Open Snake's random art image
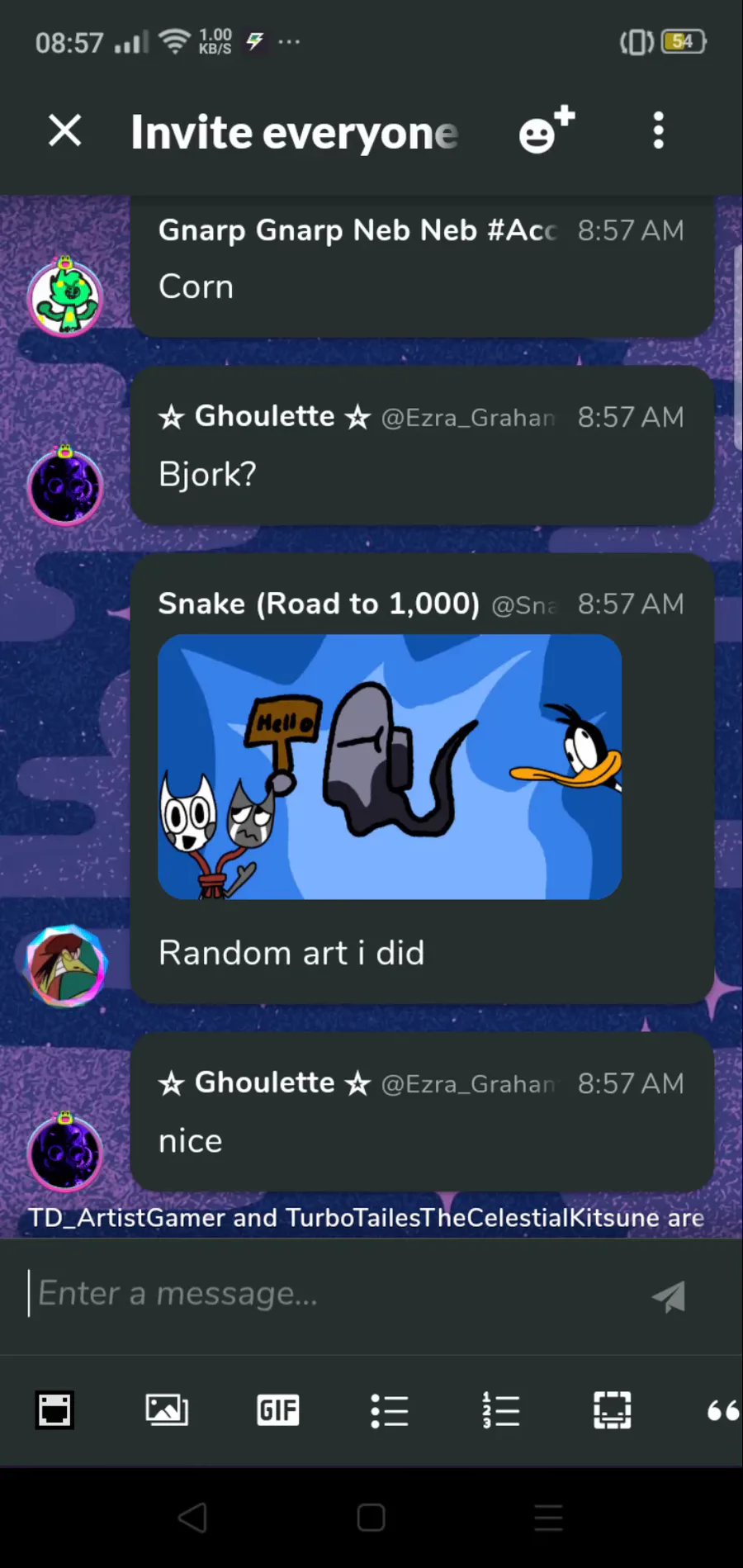The image size is (743, 1568). [390, 766]
